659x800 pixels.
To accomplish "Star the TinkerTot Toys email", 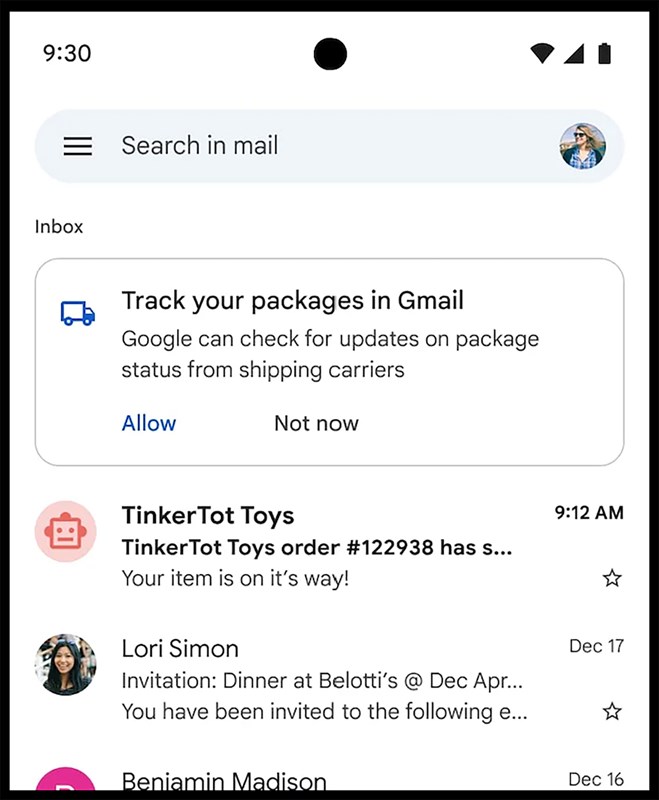I will click(x=612, y=578).
